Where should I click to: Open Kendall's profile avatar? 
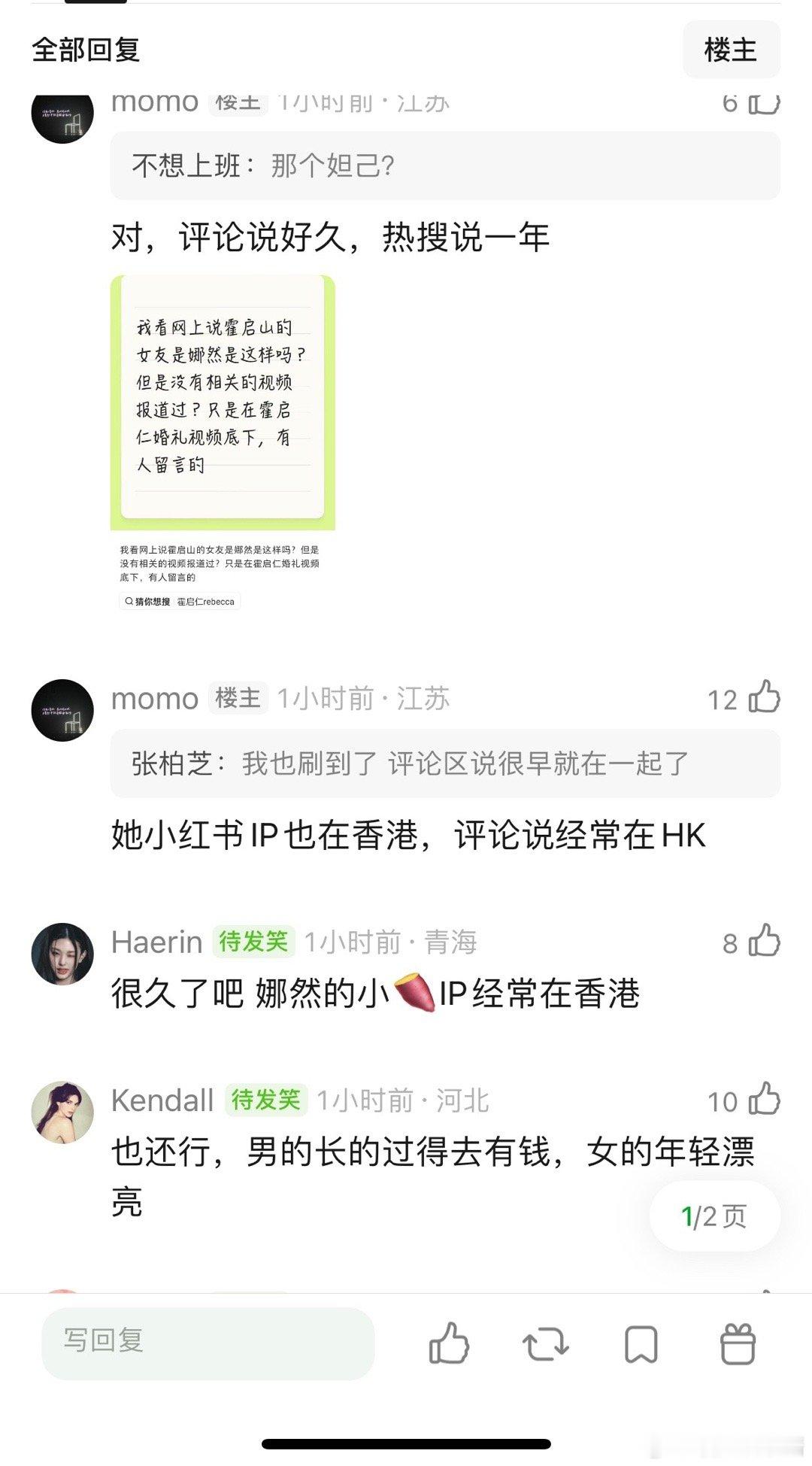pos(62,1104)
